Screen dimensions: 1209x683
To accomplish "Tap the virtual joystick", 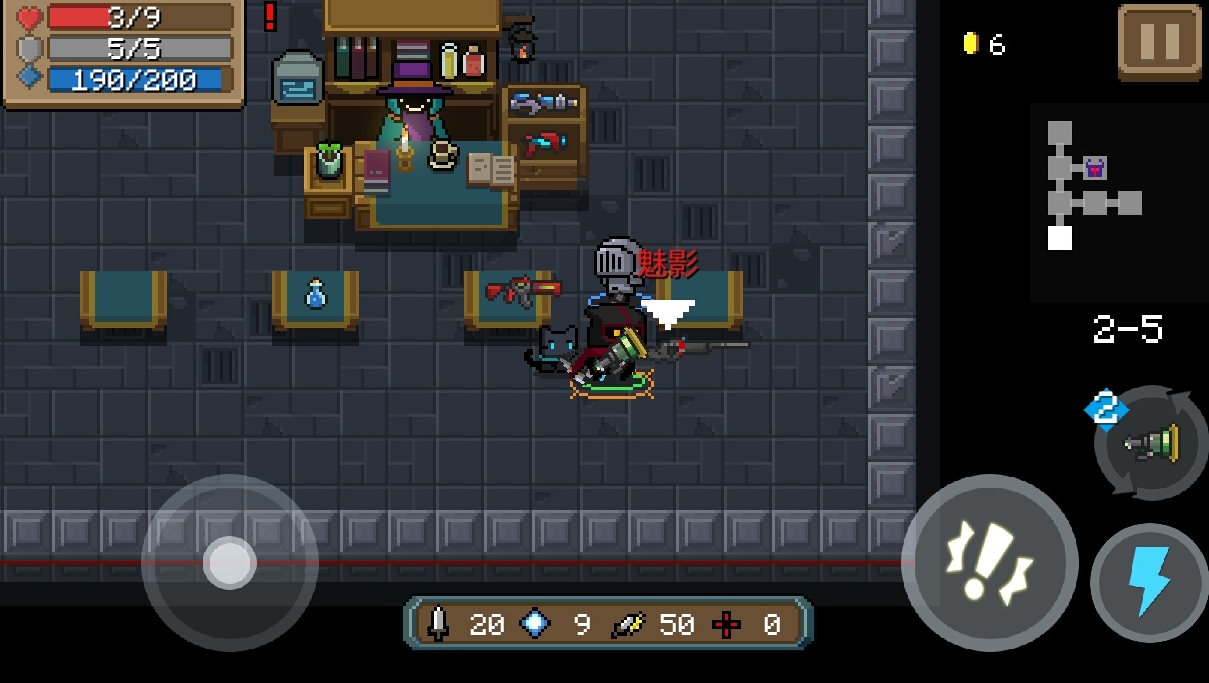I will [x=230, y=564].
